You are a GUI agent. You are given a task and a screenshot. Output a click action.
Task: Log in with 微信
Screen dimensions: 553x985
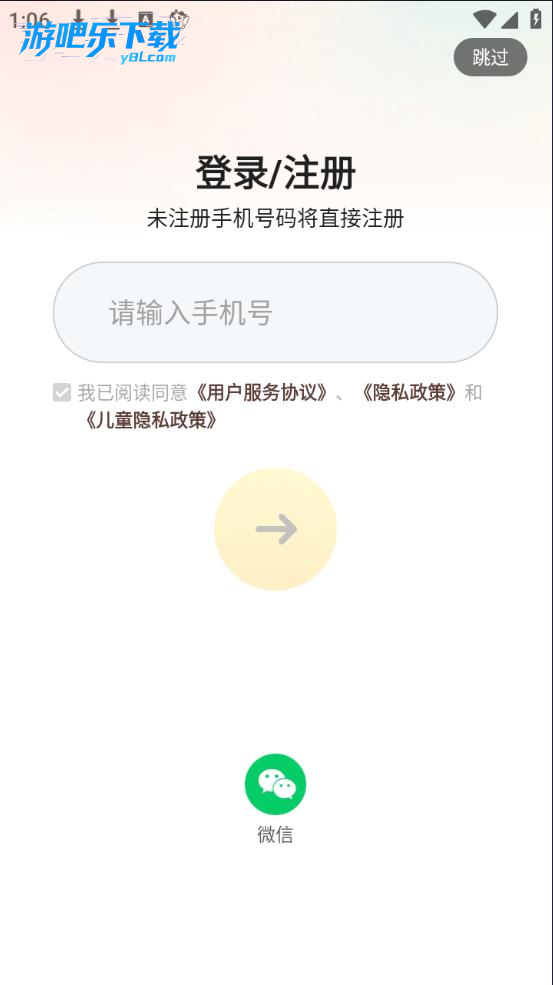[275, 785]
